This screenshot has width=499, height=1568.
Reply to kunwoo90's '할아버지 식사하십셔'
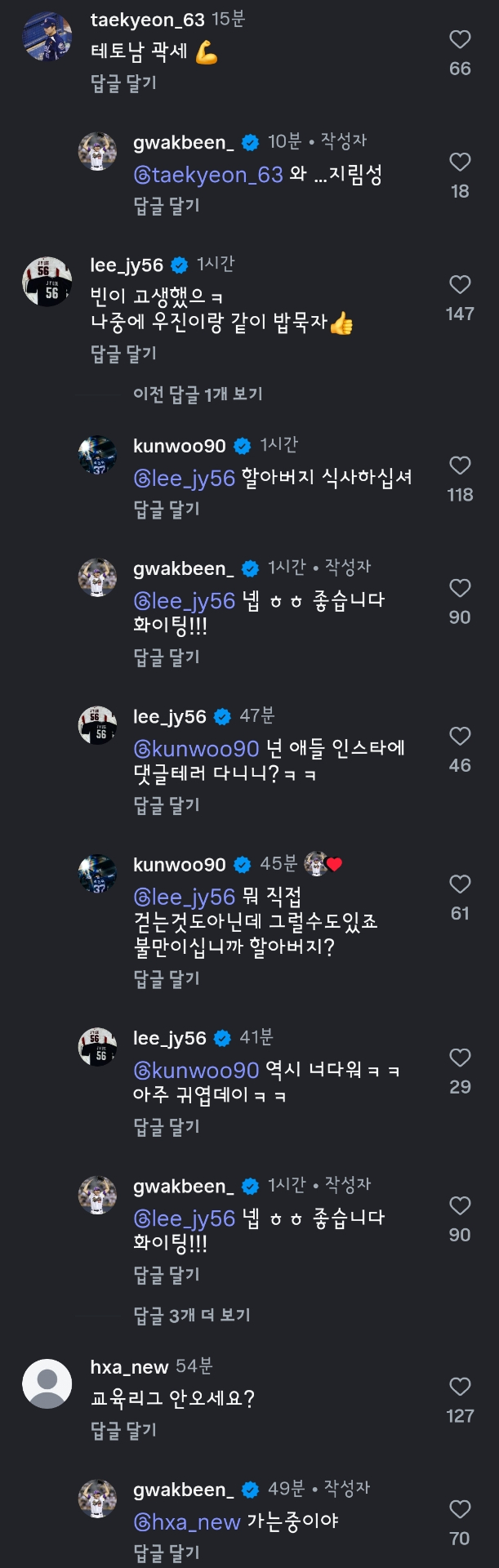[x=167, y=510]
